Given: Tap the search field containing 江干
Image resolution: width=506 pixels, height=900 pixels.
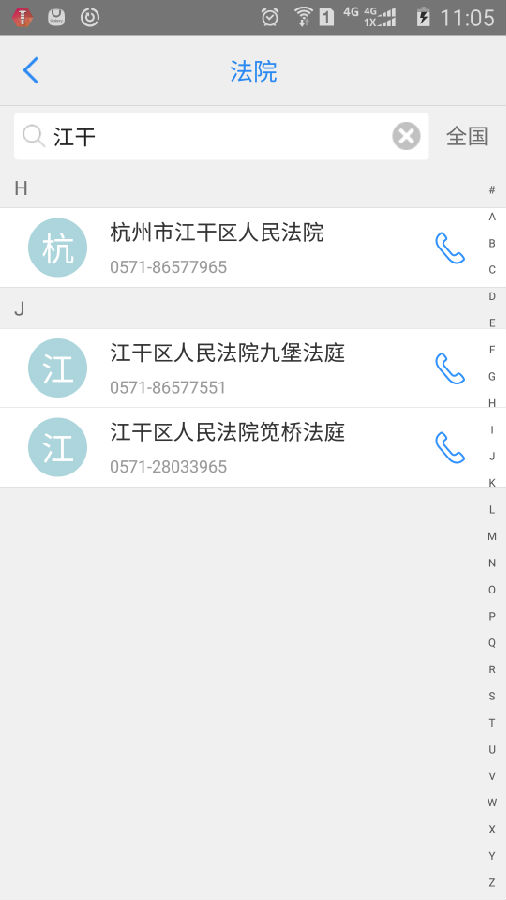Looking at the screenshot, I should [221, 137].
